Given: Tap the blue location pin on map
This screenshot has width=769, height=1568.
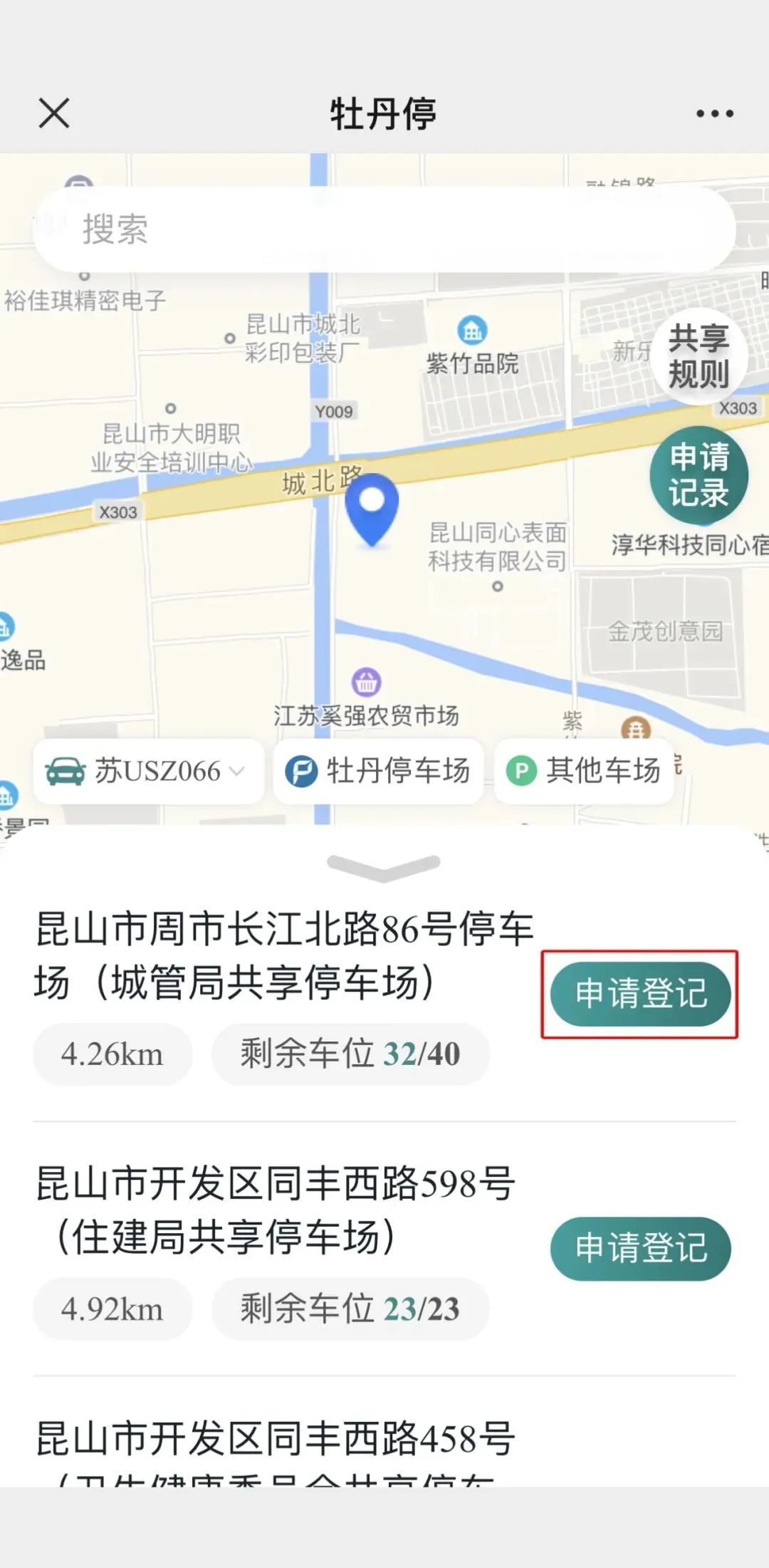Looking at the screenshot, I should [x=372, y=507].
